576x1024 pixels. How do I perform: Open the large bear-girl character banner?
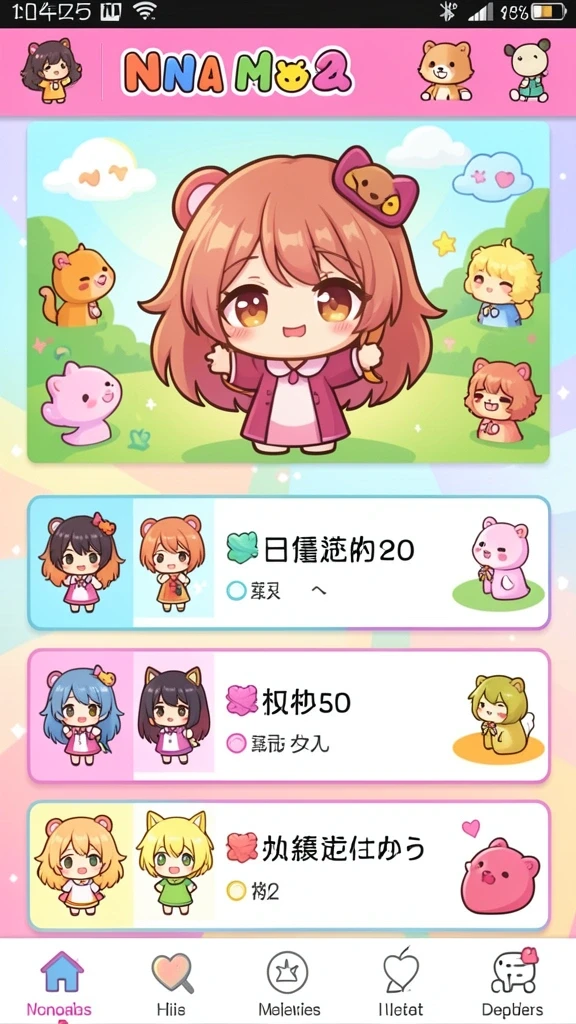click(288, 292)
